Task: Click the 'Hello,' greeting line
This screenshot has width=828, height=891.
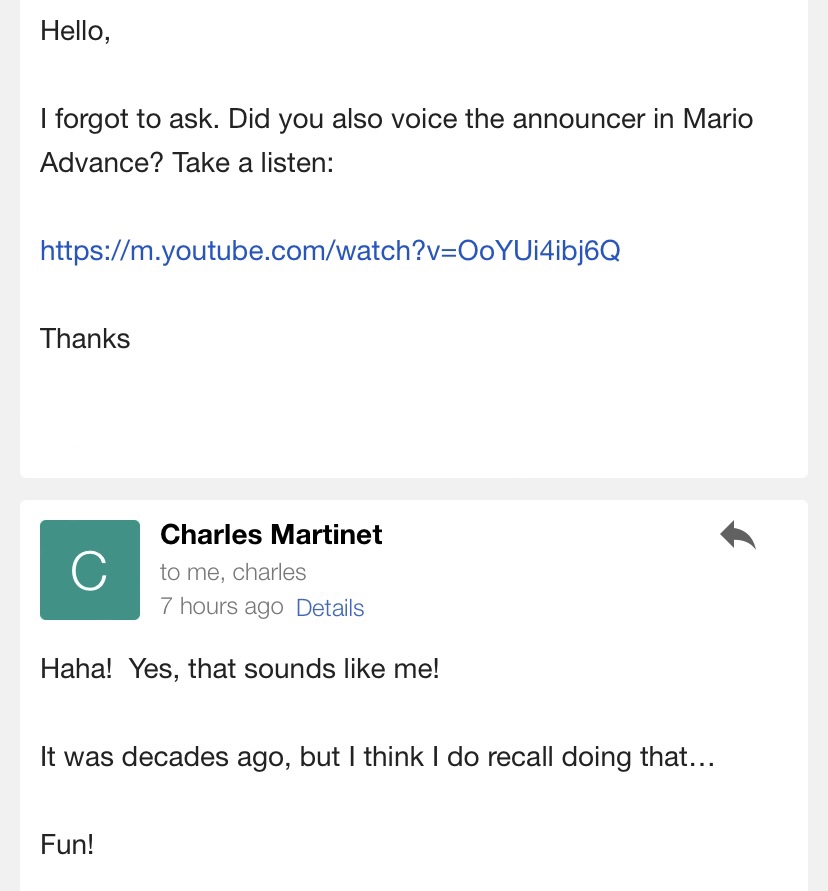Action: tap(75, 30)
